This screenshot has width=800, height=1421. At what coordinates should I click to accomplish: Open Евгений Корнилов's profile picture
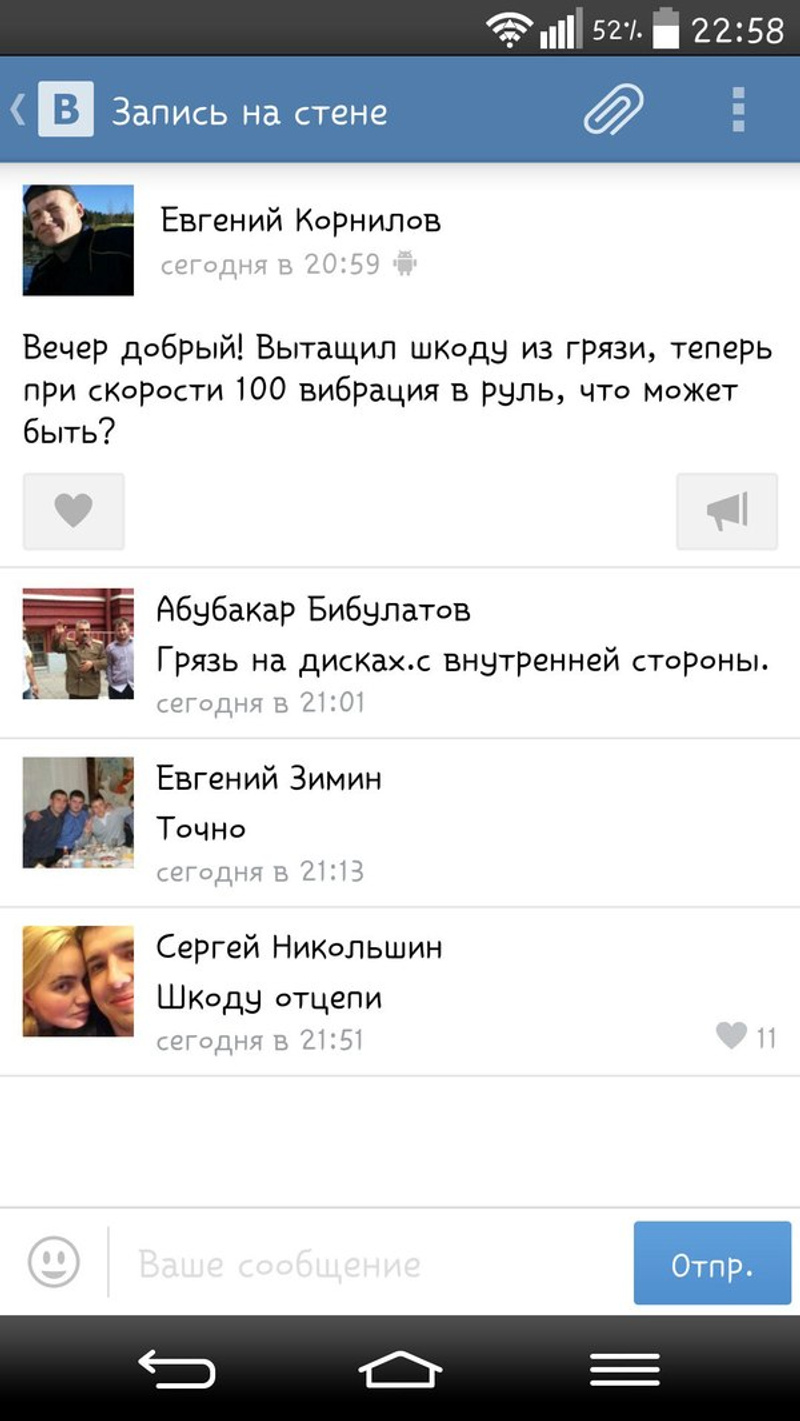click(78, 240)
